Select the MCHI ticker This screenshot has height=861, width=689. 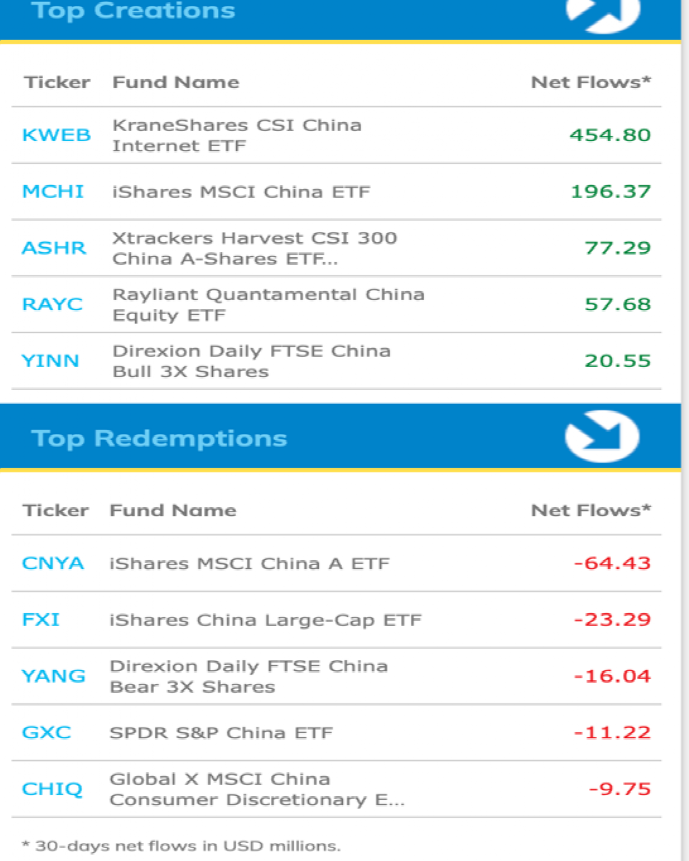pos(53,191)
